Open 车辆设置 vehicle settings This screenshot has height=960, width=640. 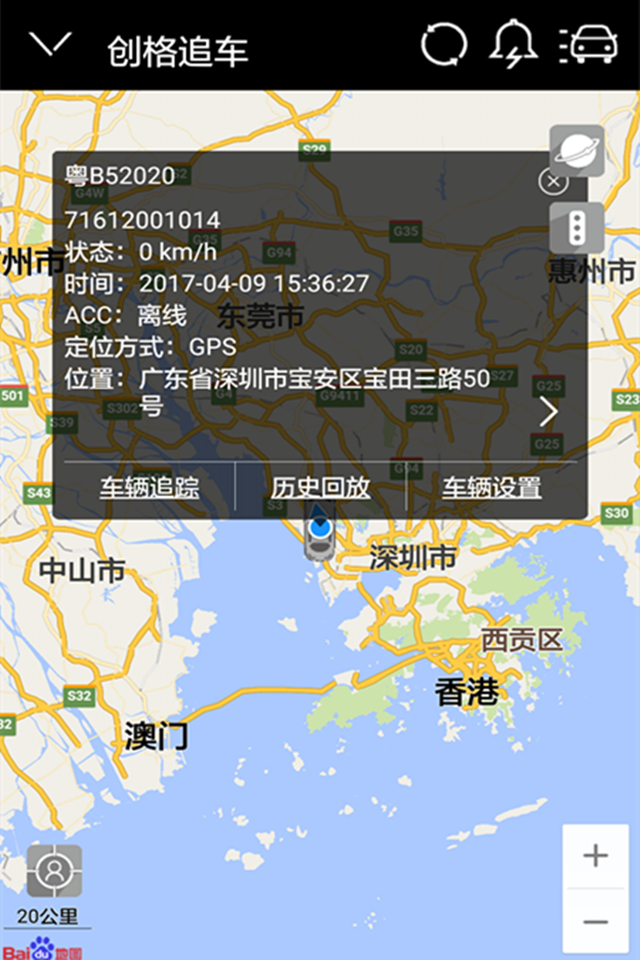point(492,488)
